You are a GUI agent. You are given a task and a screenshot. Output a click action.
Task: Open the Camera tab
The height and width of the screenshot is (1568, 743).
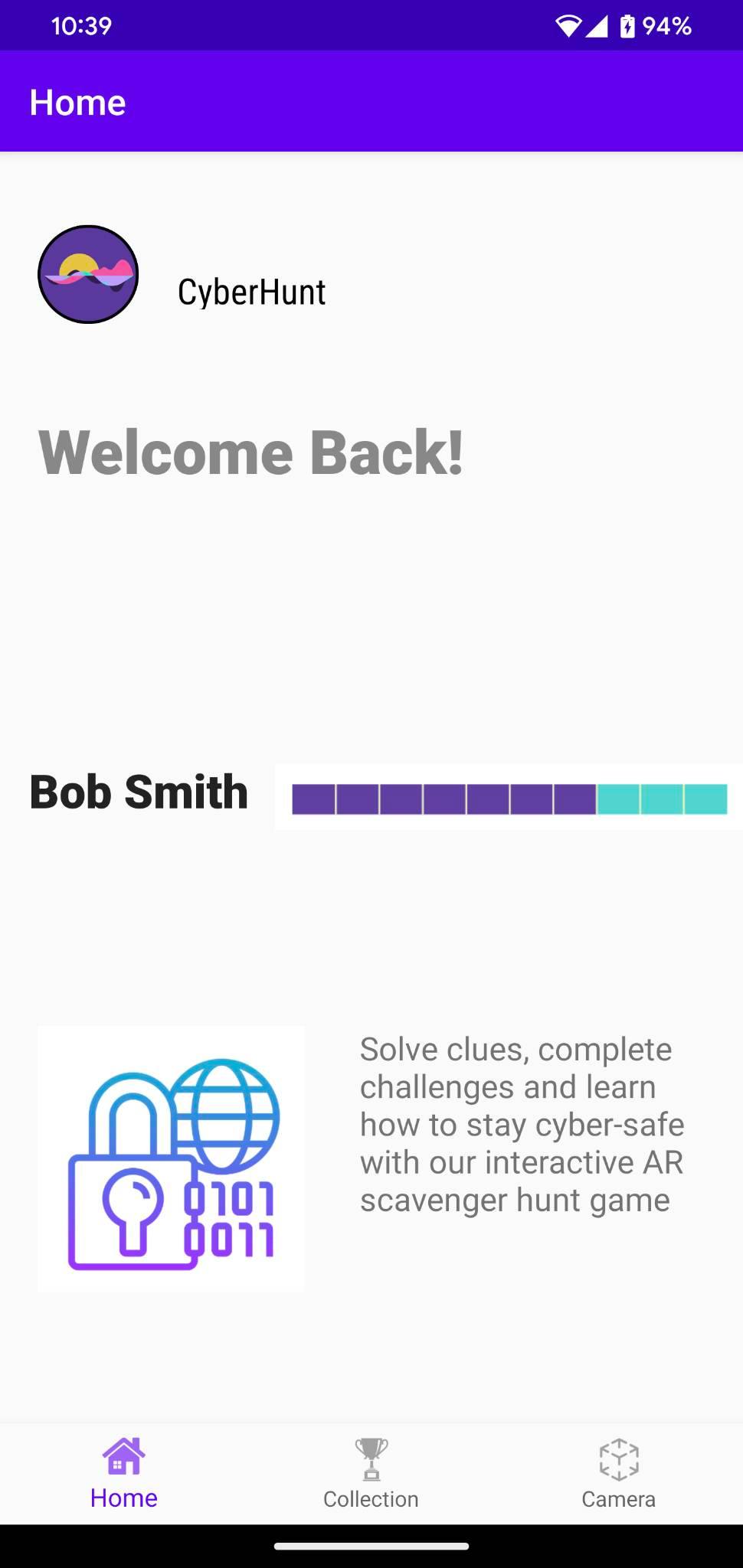618,1473
